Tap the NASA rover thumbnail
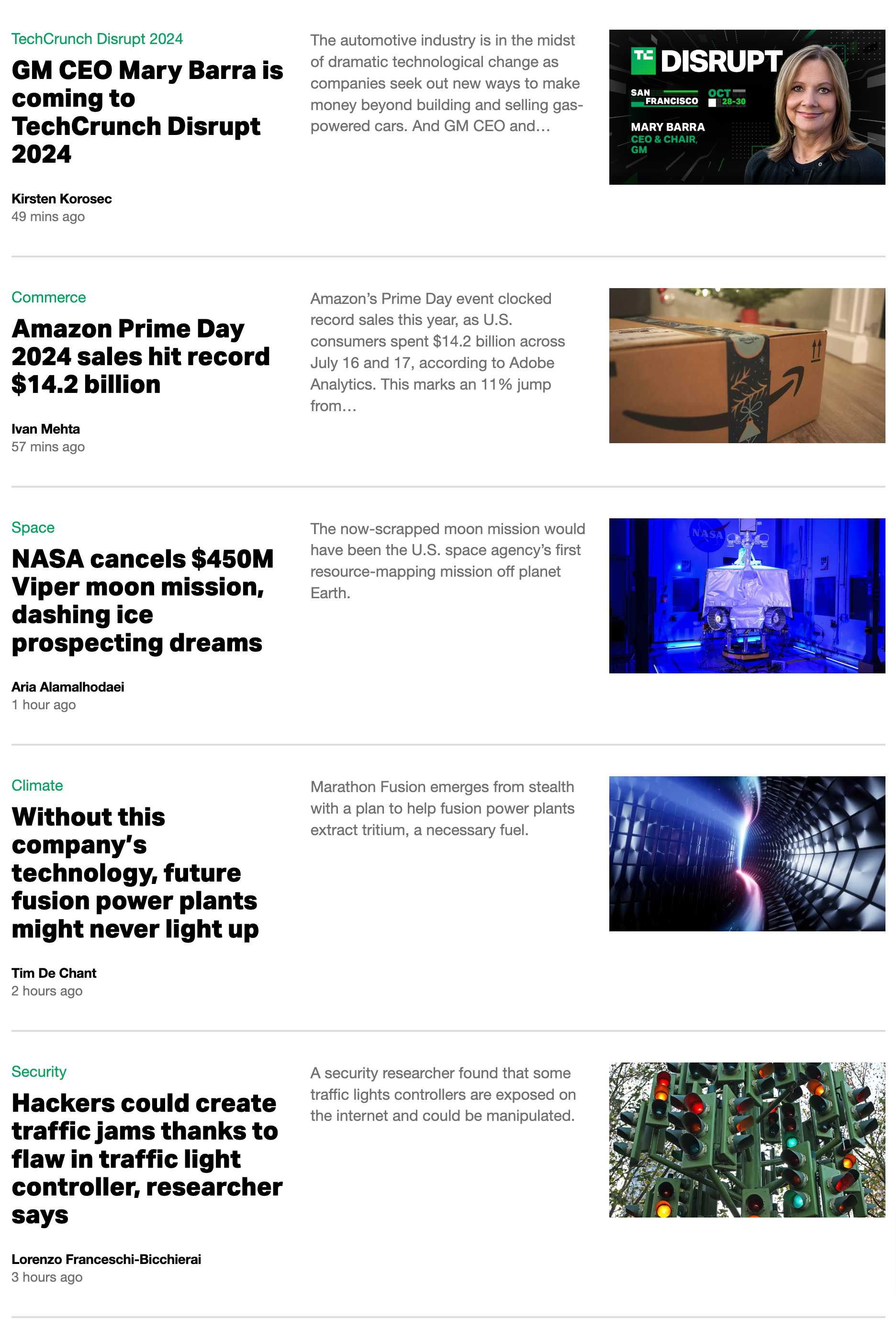 [746, 595]
